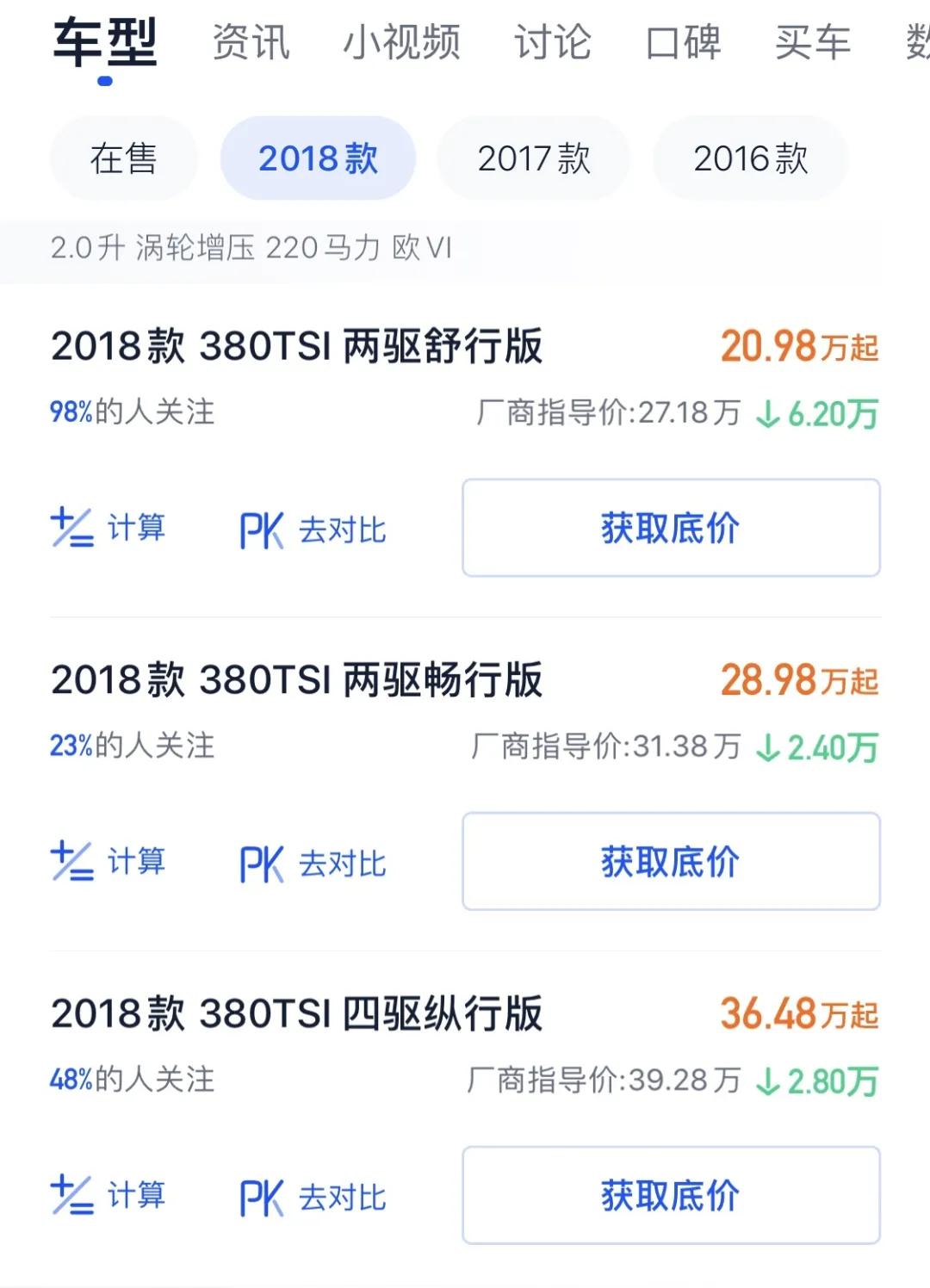This screenshot has height=1288, width=930.
Task: Get 获取底价 for 两驱畅行版
Action: point(671,862)
